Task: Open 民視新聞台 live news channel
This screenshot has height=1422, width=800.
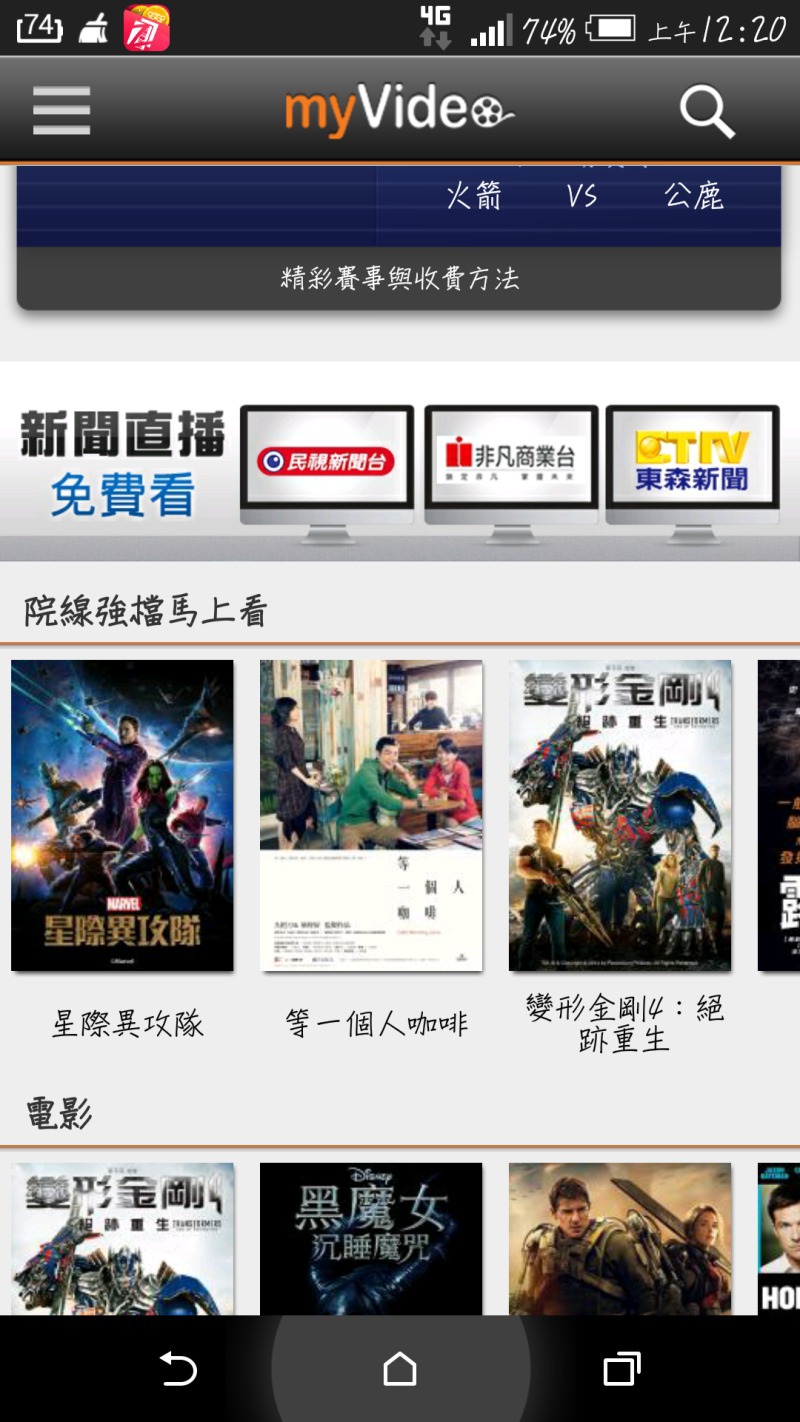Action: (x=327, y=463)
